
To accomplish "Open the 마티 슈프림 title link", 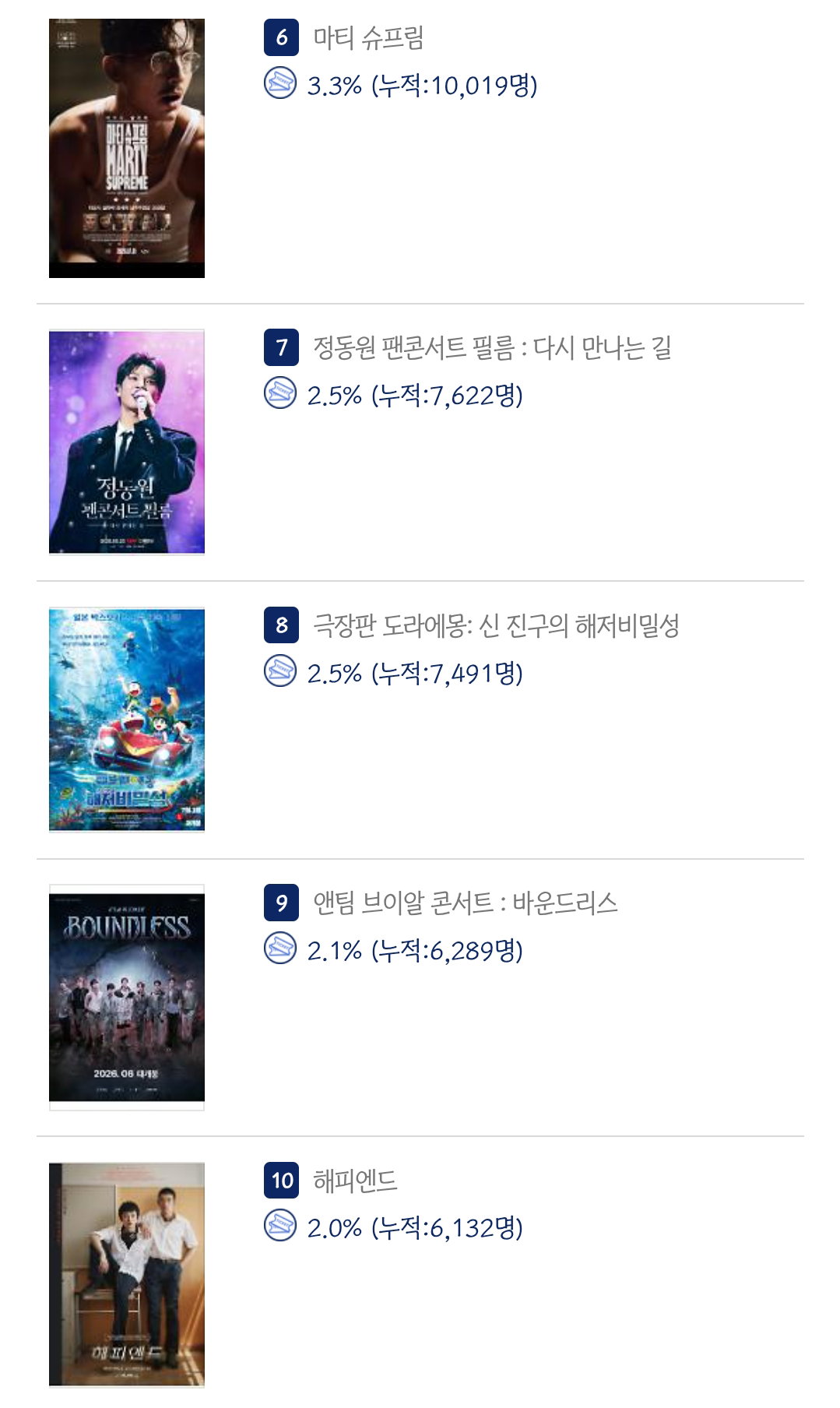I will pyautogui.click(x=368, y=37).
